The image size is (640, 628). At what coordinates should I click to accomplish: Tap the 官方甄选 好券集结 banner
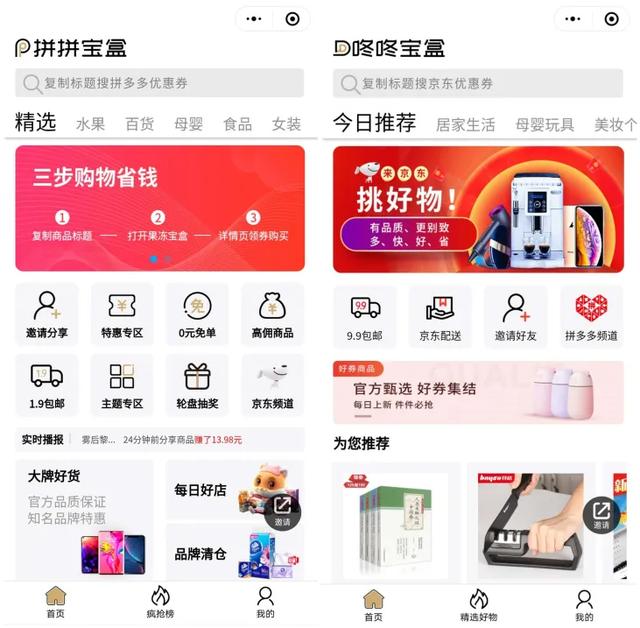[x=478, y=392]
